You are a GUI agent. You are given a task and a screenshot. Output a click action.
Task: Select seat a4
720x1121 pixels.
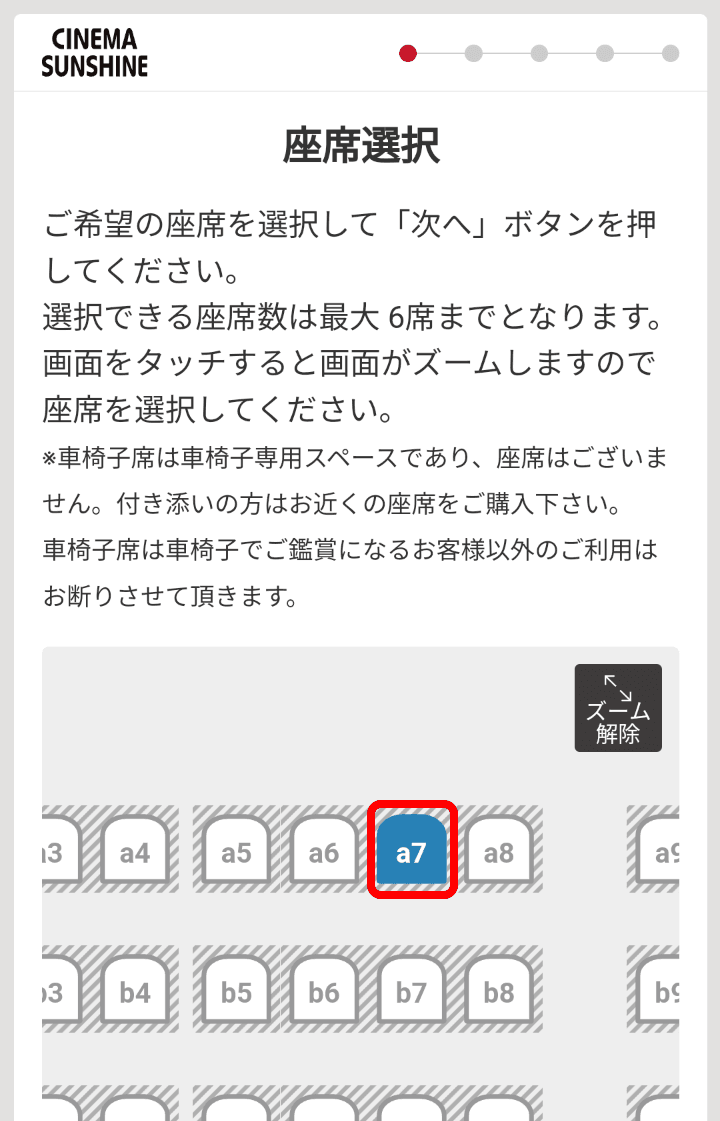point(135,850)
